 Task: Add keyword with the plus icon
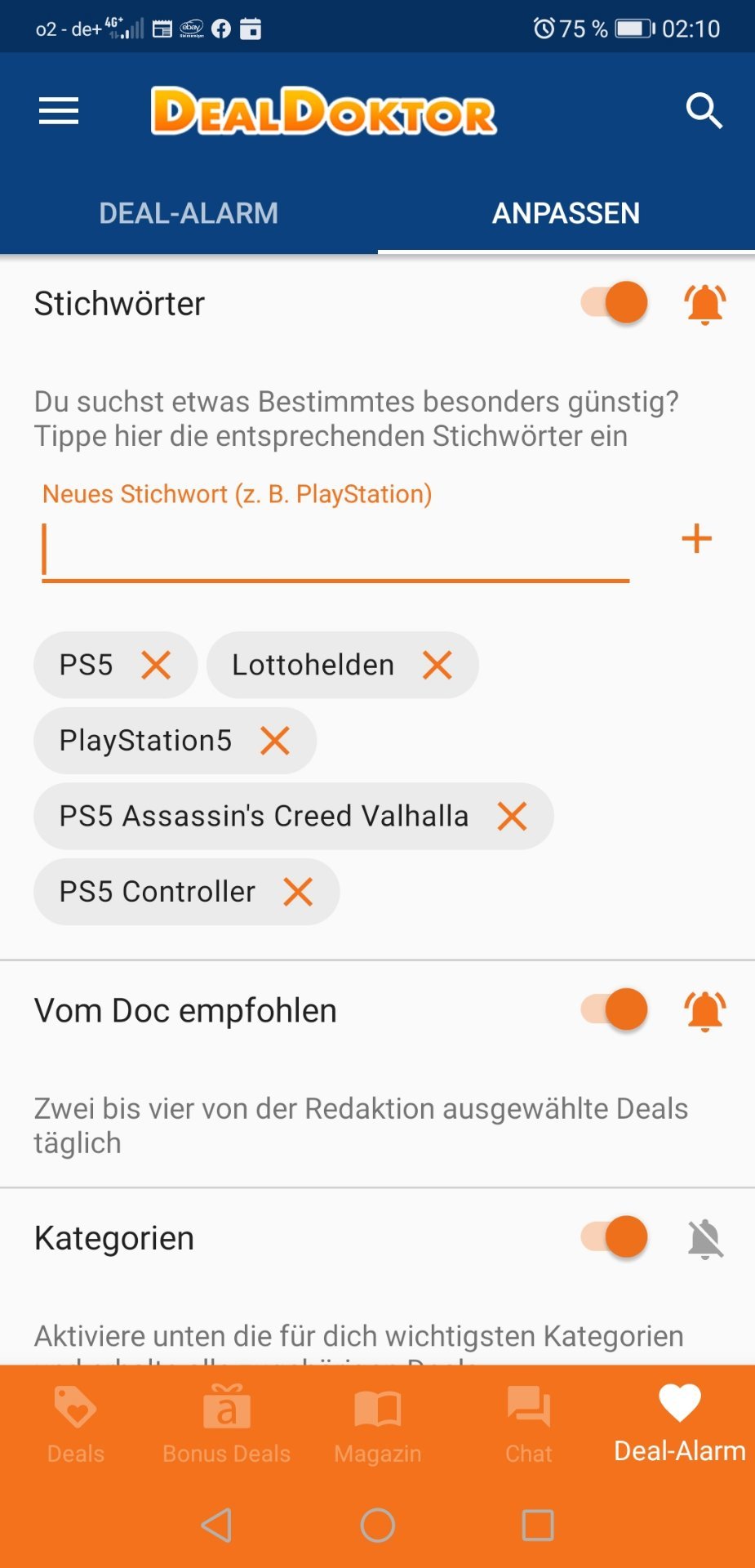tap(696, 539)
